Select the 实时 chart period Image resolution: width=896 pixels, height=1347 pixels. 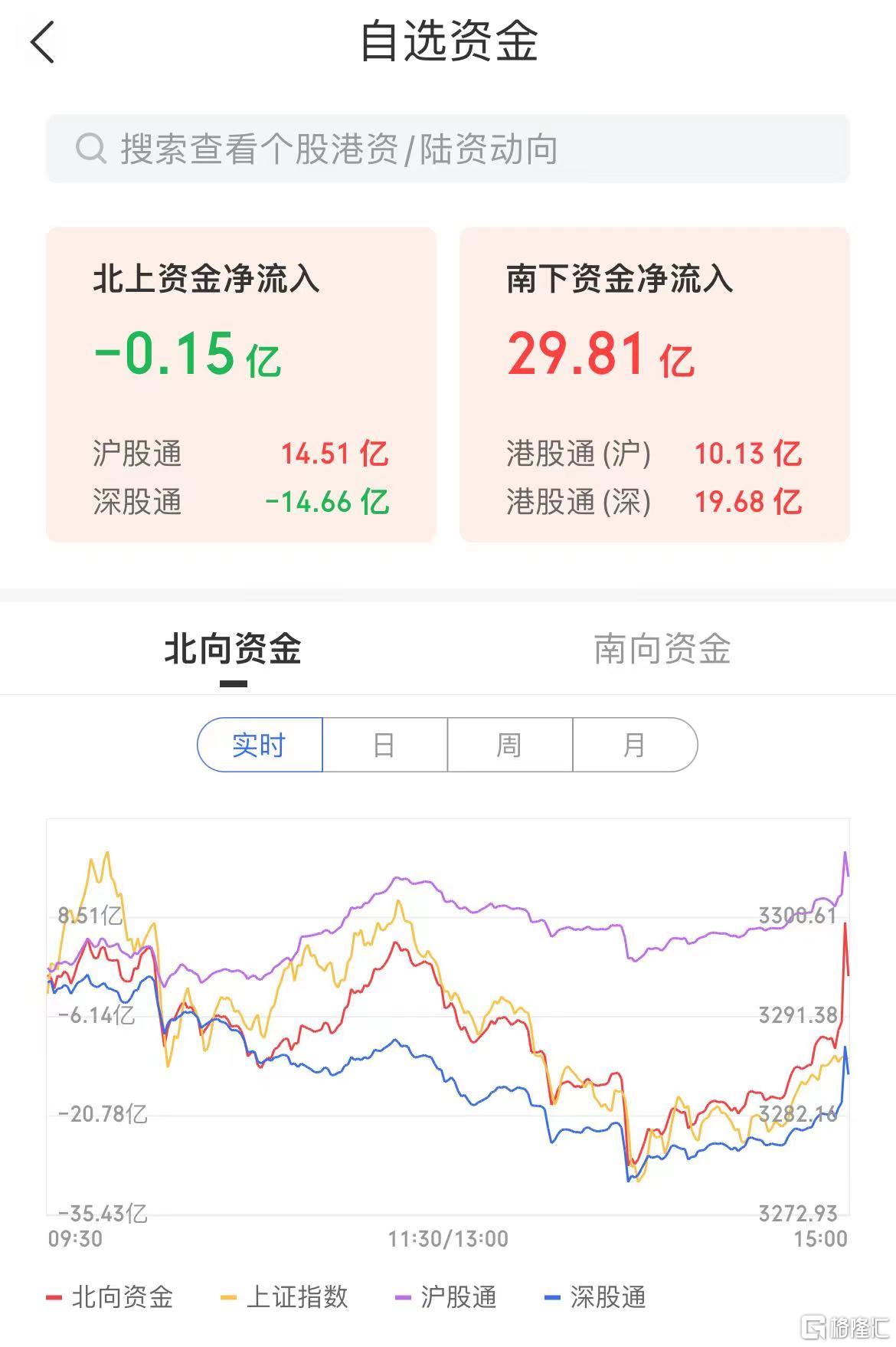coord(260,745)
